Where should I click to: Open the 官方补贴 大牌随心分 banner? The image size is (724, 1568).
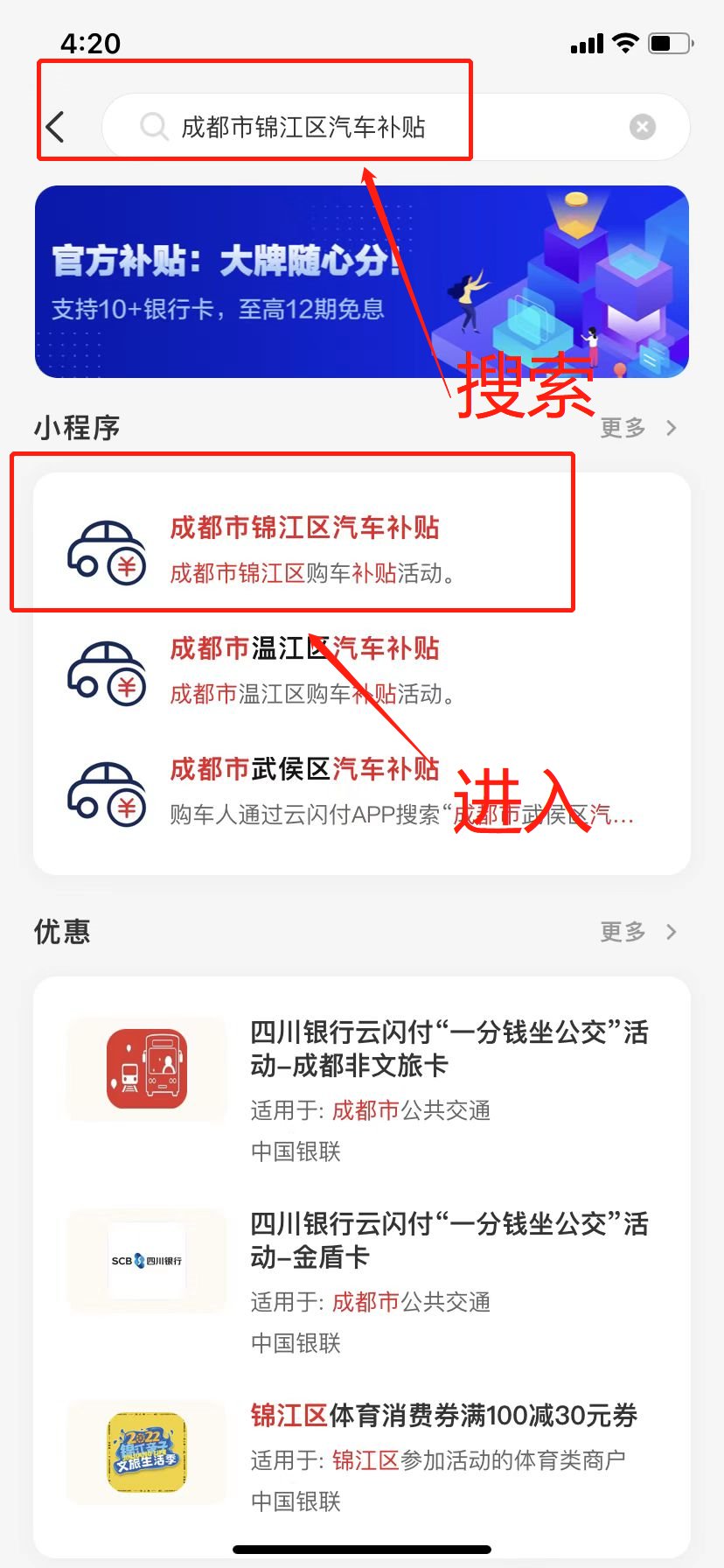click(362, 282)
